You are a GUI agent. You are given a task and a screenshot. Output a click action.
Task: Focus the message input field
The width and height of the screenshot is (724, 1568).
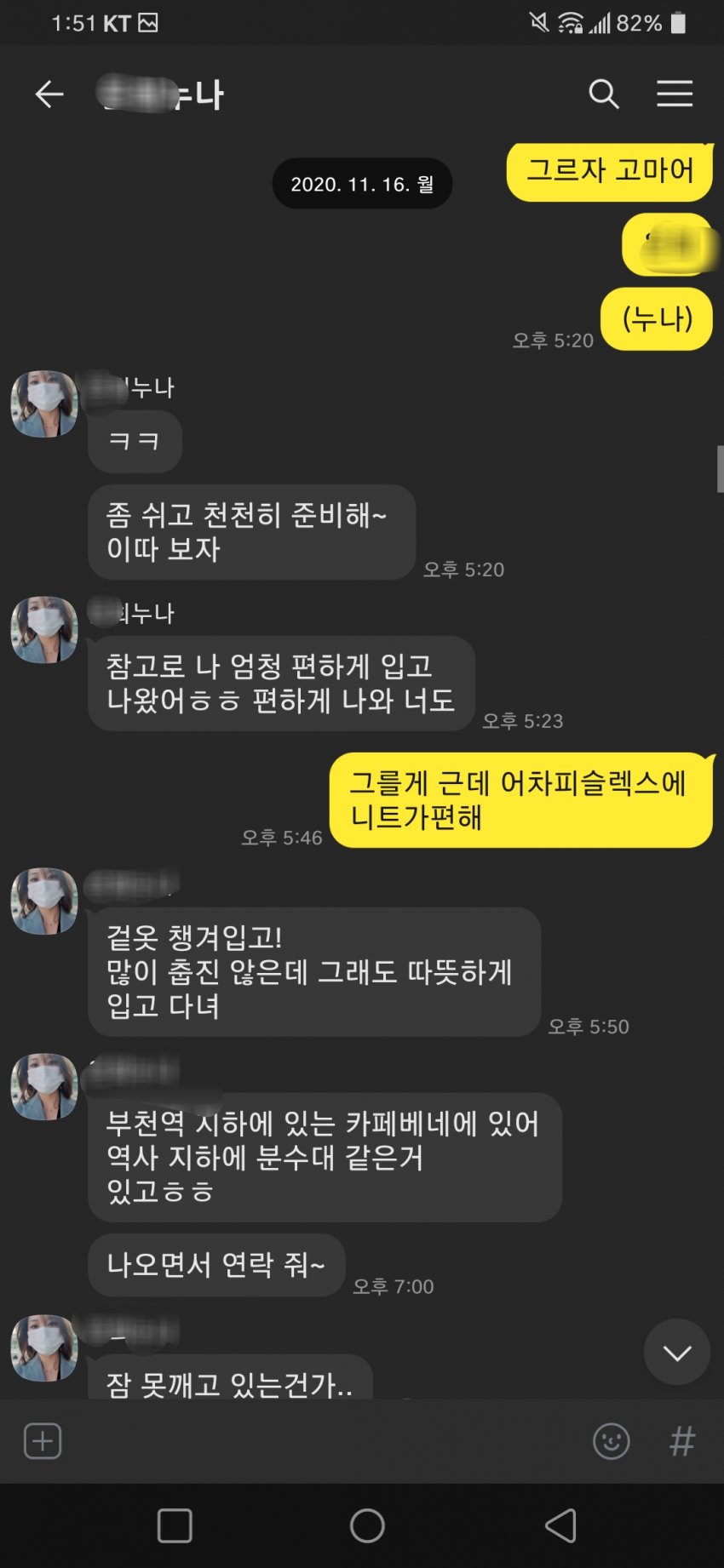[x=324, y=1441]
